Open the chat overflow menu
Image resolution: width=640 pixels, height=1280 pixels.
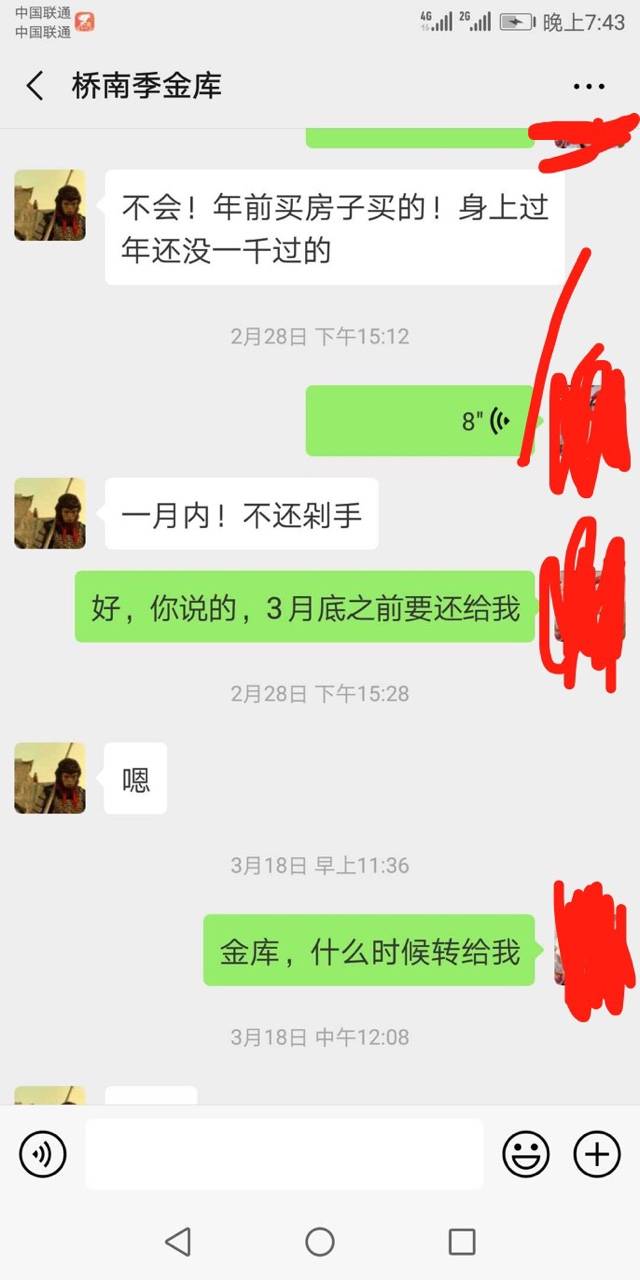589,87
